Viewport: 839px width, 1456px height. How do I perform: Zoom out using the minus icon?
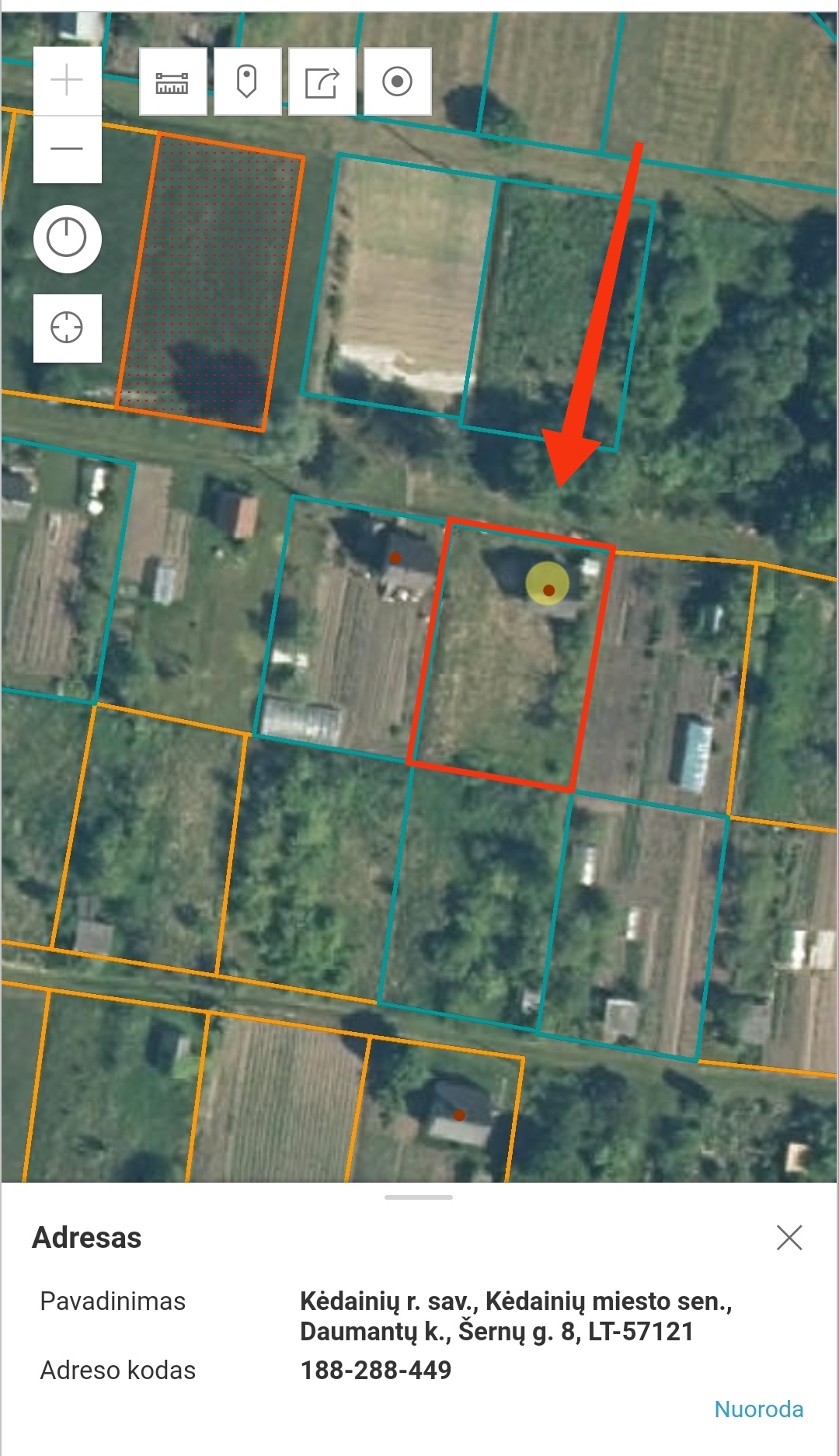[x=67, y=147]
